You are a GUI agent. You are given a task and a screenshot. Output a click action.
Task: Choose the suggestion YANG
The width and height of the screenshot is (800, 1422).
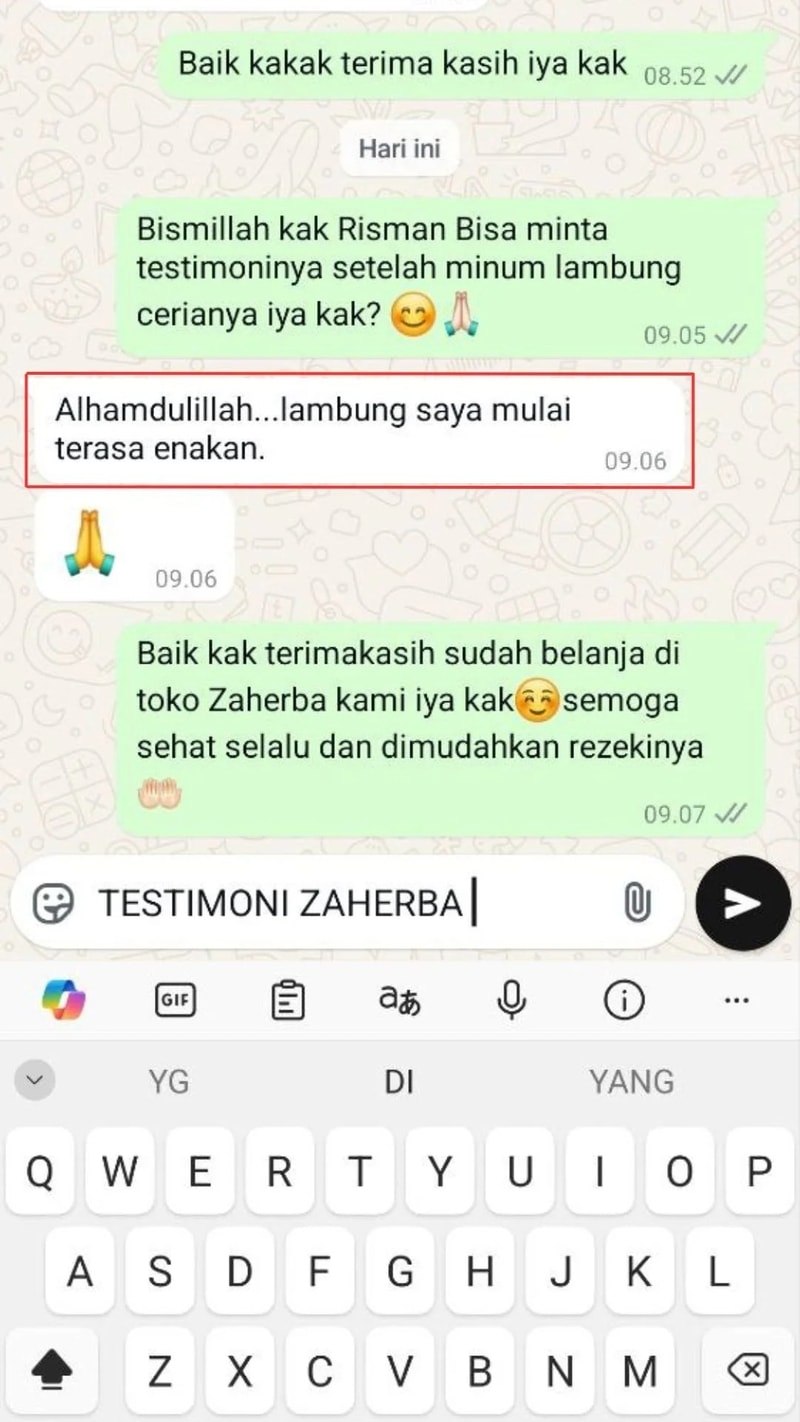(x=631, y=1081)
